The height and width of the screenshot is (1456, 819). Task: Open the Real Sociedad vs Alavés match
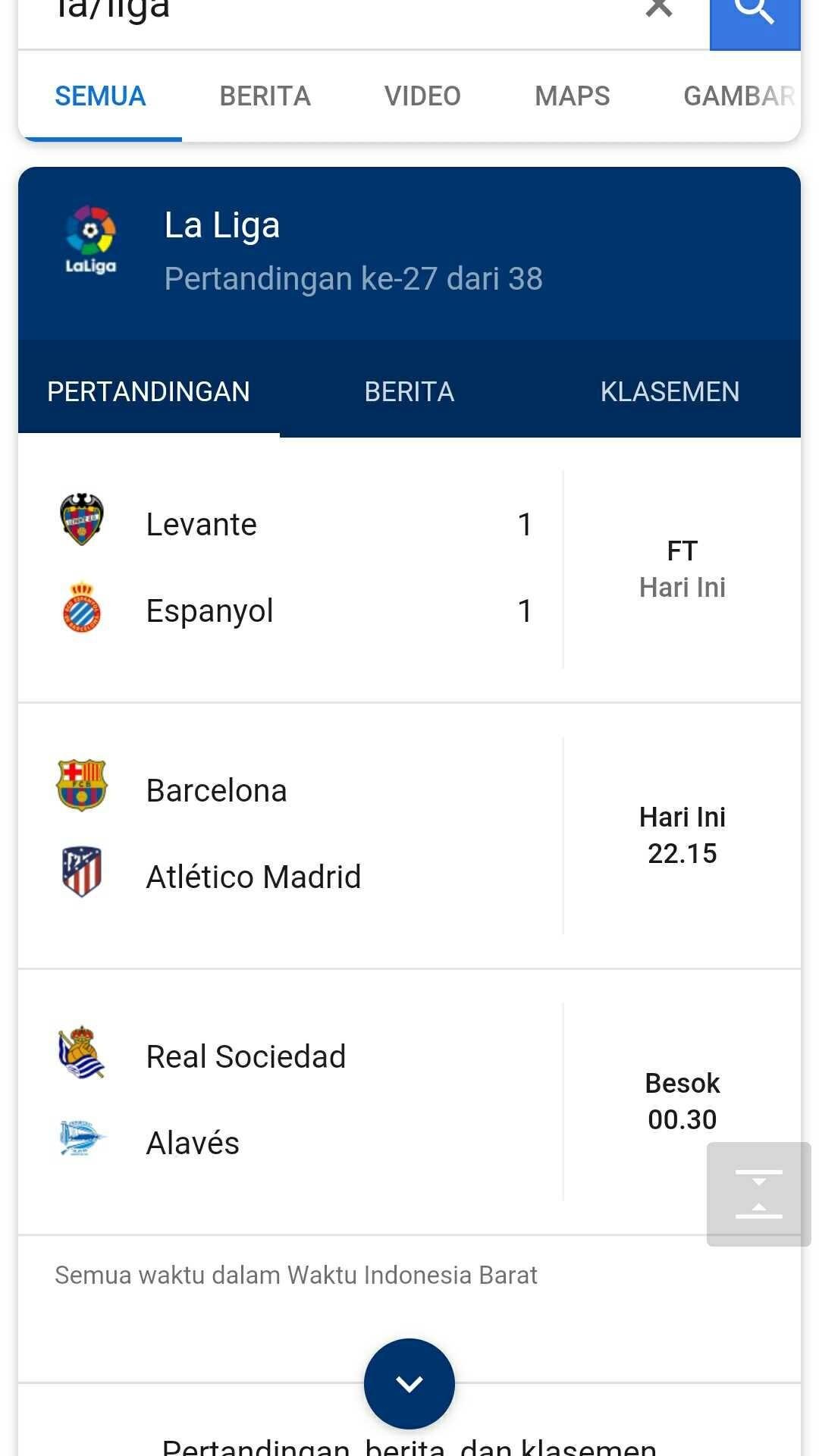pos(409,1102)
